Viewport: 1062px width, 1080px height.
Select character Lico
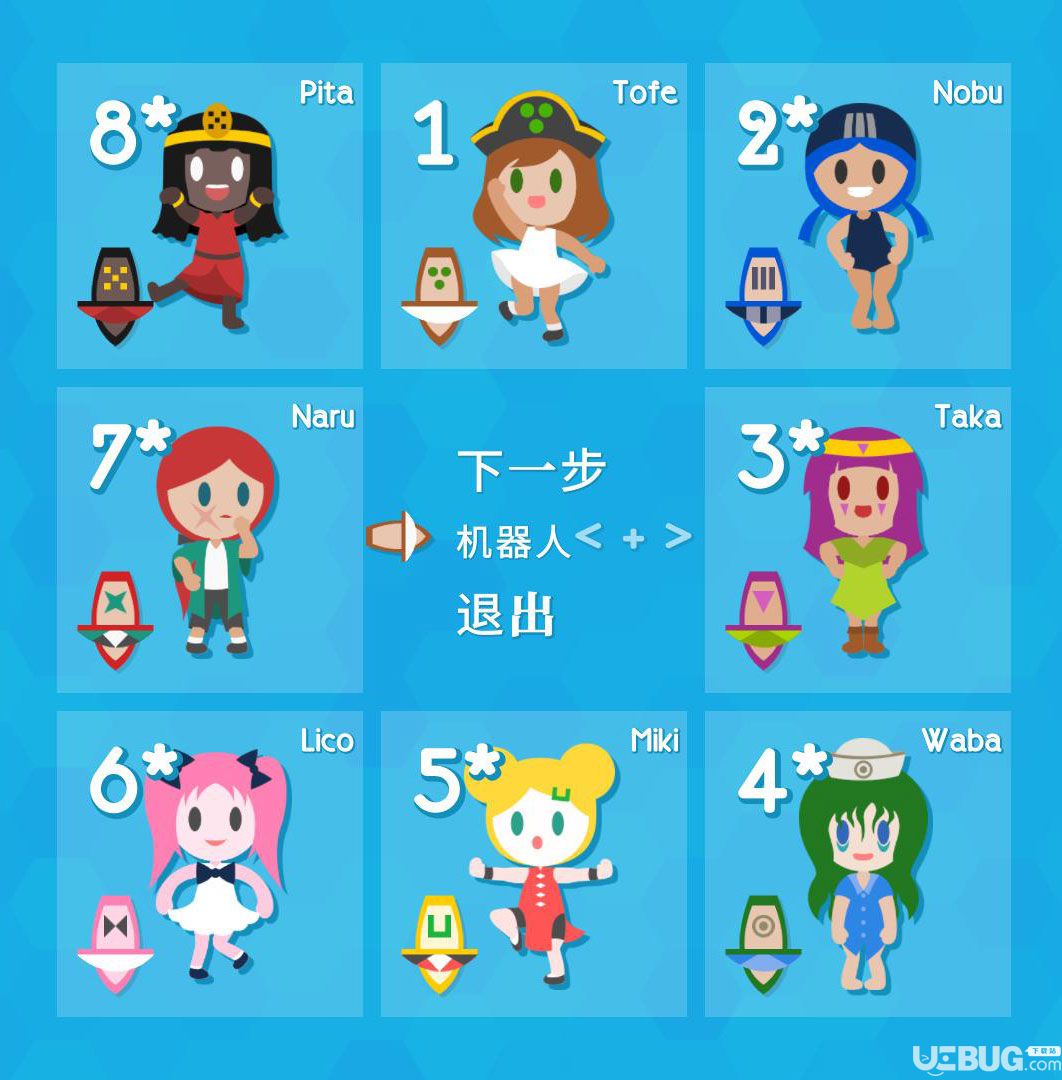pyautogui.click(x=209, y=864)
